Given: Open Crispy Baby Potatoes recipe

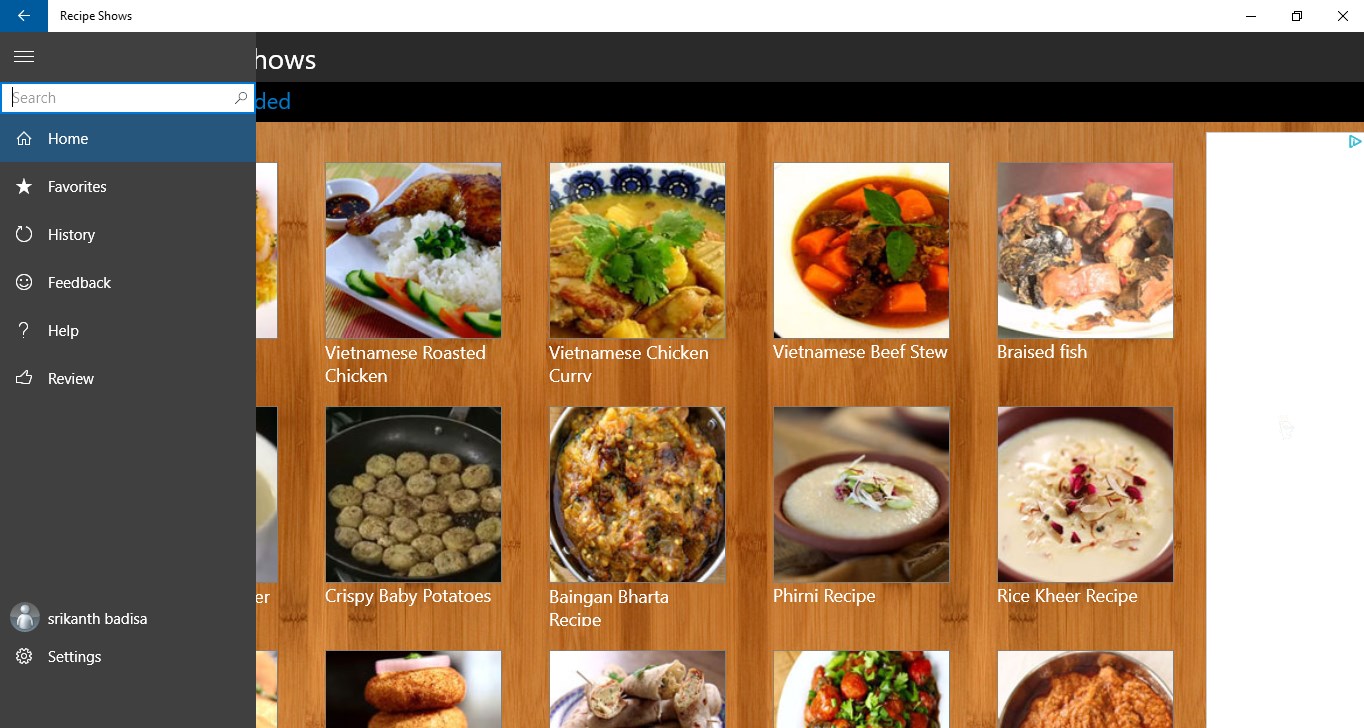Looking at the screenshot, I should tap(413, 494).
